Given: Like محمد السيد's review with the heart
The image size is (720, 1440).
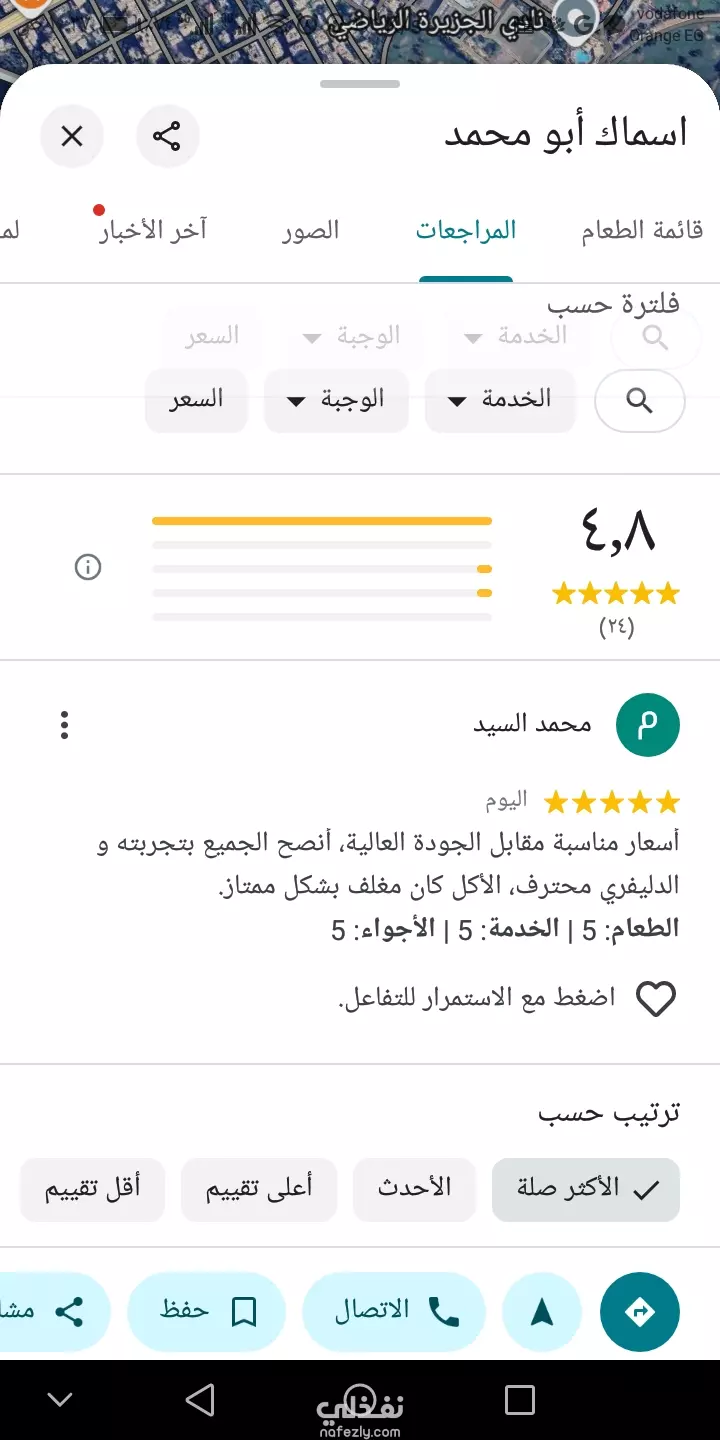Looking at the screenshot, I should pyautogui.click(x=656, y=998).
